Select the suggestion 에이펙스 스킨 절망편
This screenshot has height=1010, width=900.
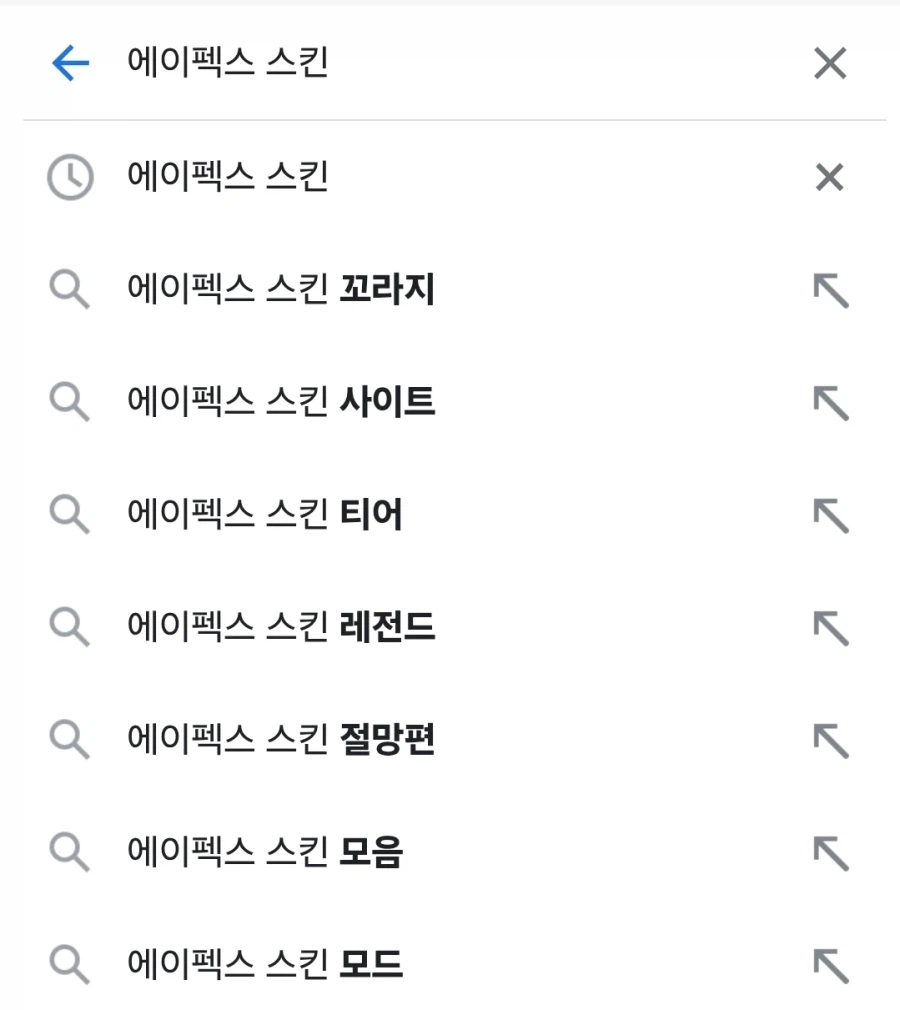(280, 740)
